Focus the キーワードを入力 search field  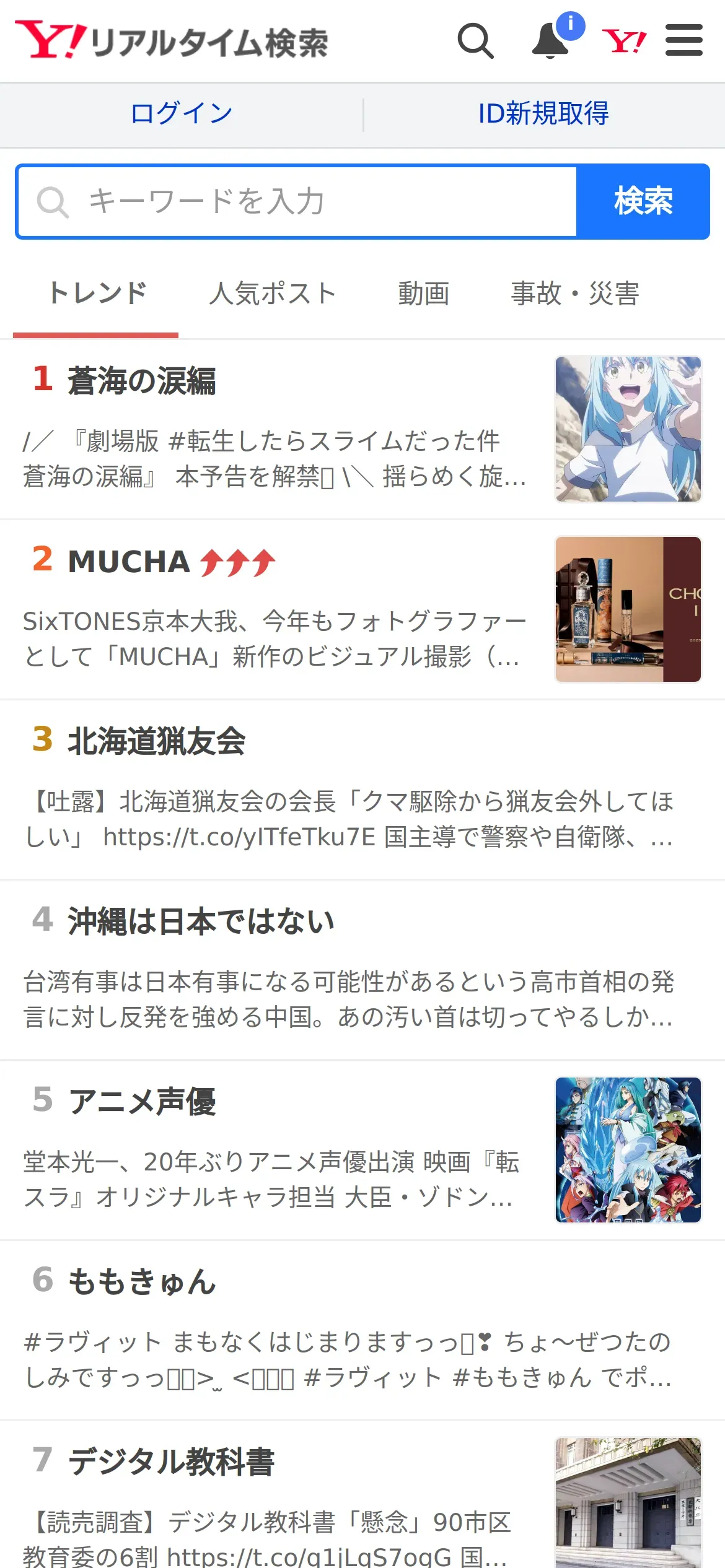tap(297, 201)
